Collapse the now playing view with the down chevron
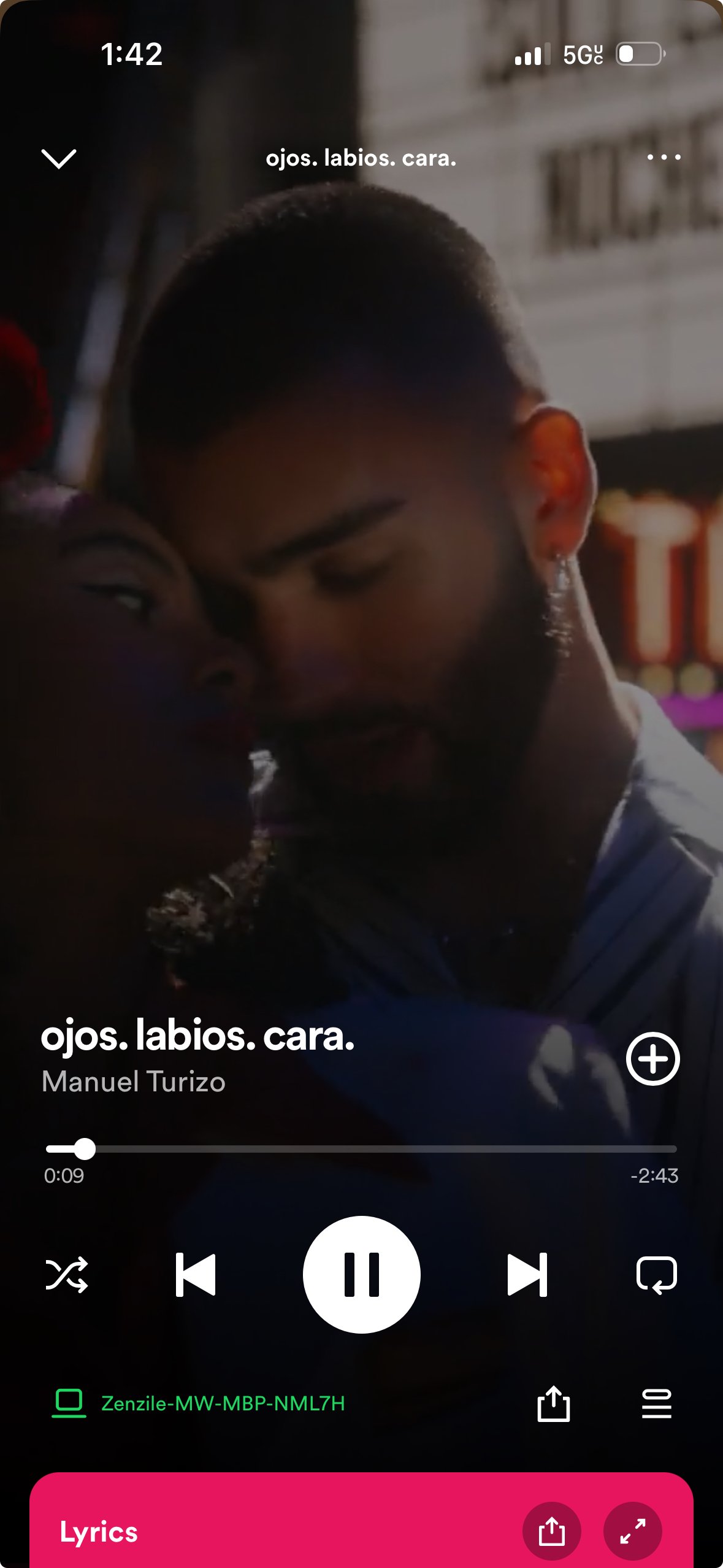The width and height of the screenshot is (723, 1568). click(x=58, y=158)
